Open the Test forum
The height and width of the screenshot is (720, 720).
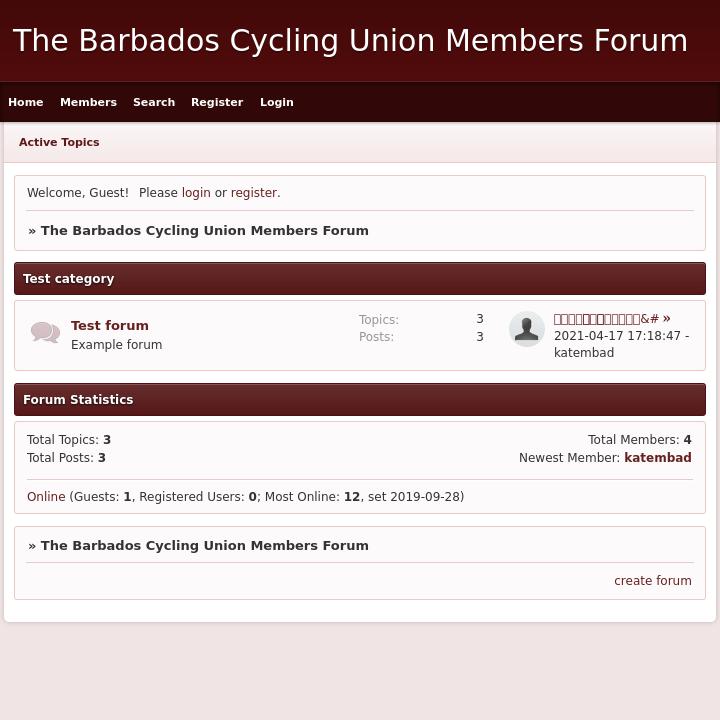point(110,325)
